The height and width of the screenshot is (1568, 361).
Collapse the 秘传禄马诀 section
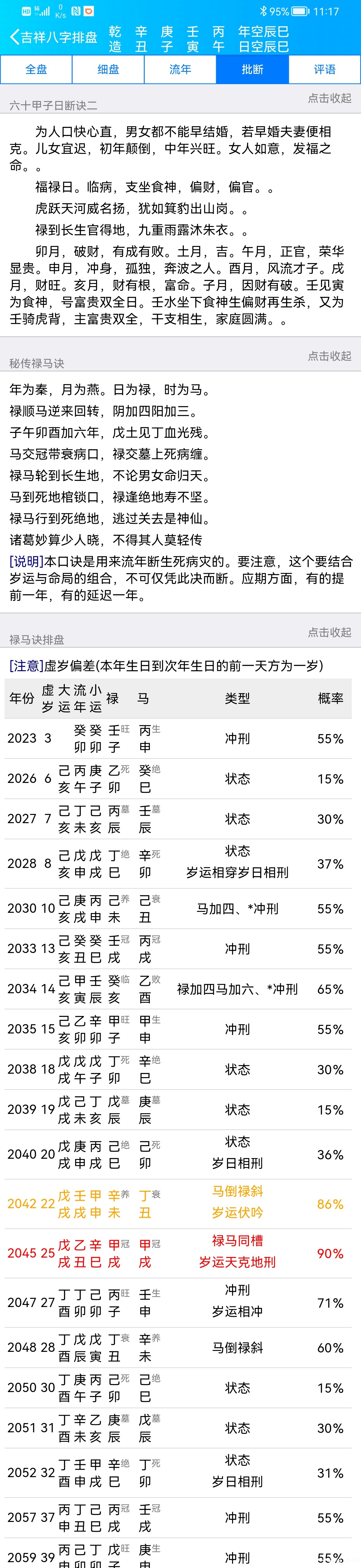[x=329, y=356]
